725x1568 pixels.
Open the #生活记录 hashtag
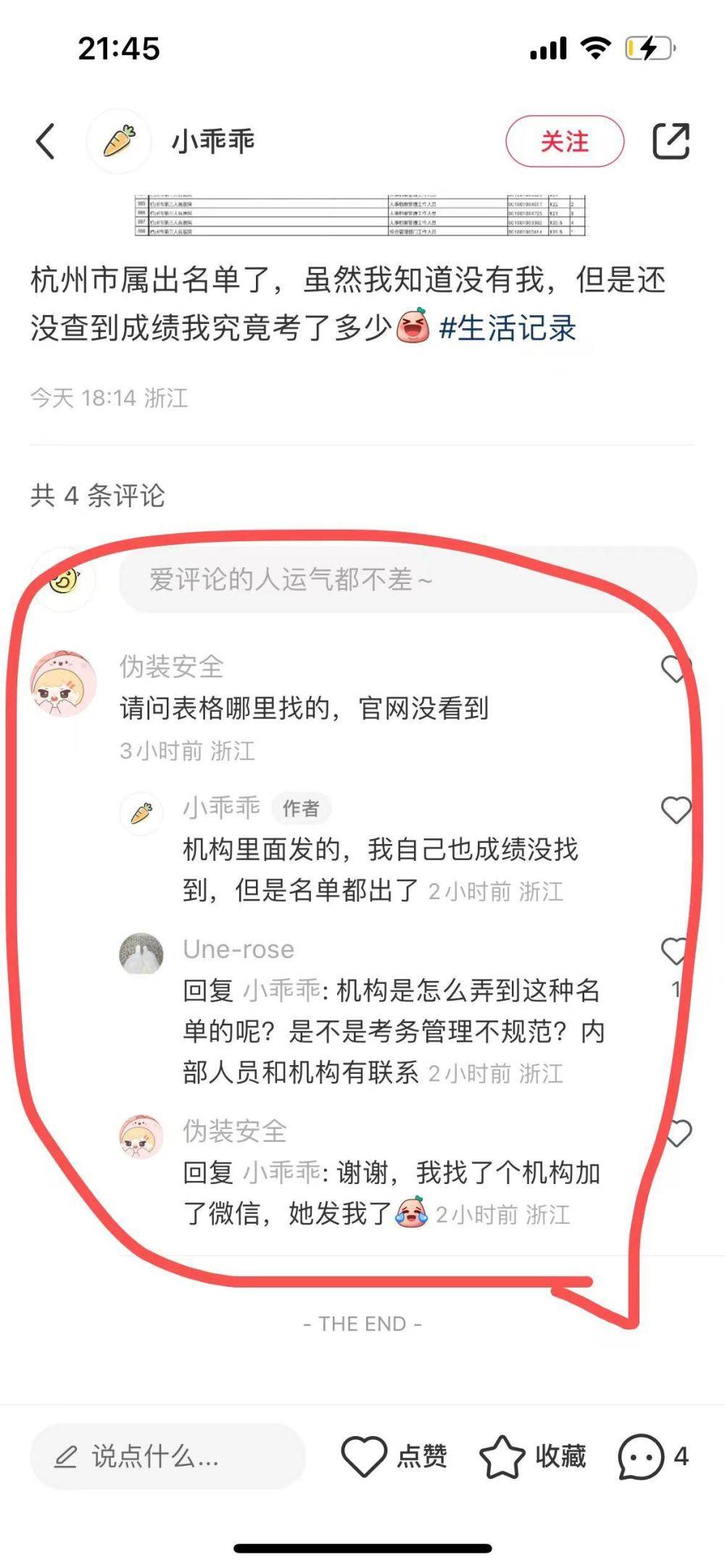508,328
